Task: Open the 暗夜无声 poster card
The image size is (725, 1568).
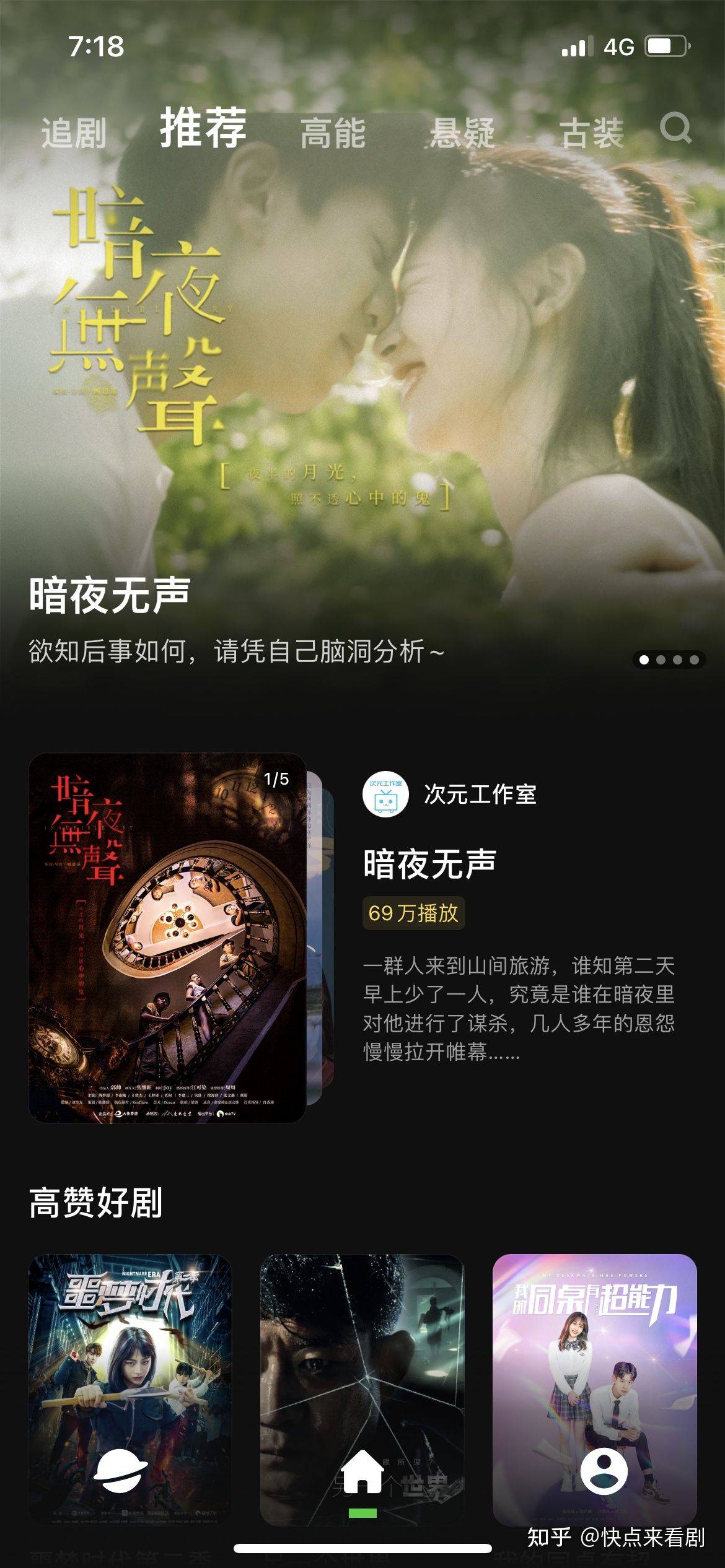Action: 167,938
